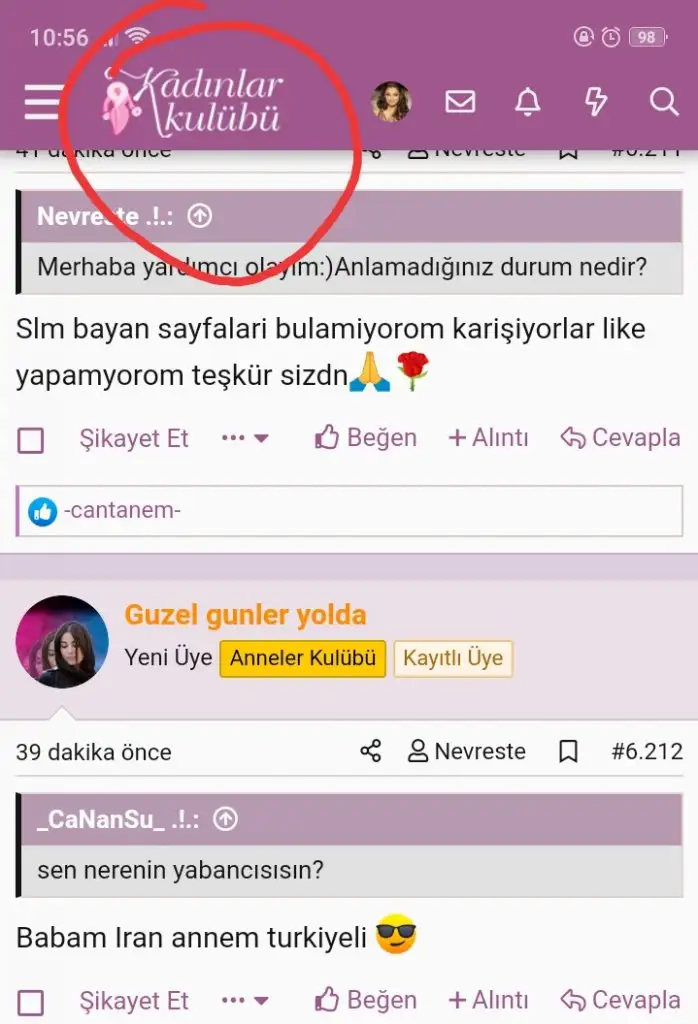Jump to Nevreste's quoted original post
This screenshot has height=1024, width=698.
point(200,216)
